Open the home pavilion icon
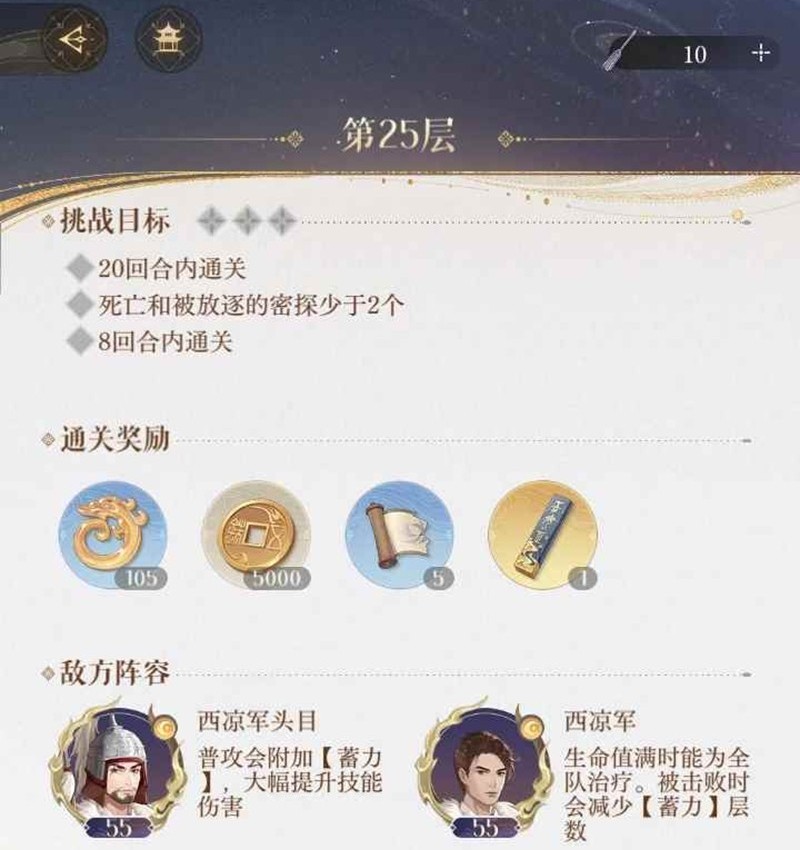This screenshot has height=850, width=800. coord(167,39)
